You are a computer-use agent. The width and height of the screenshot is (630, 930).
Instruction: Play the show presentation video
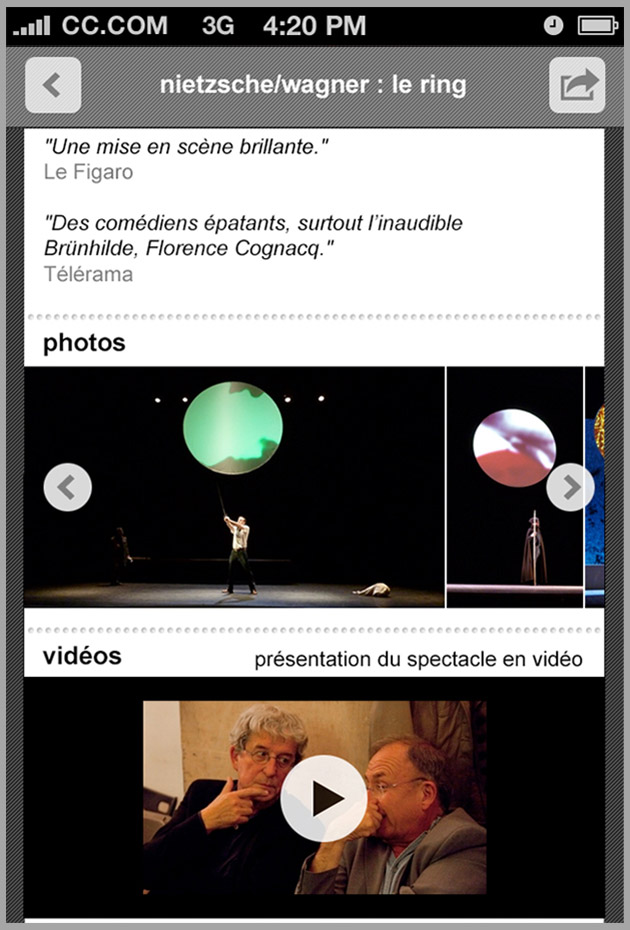tap(323, 797)
